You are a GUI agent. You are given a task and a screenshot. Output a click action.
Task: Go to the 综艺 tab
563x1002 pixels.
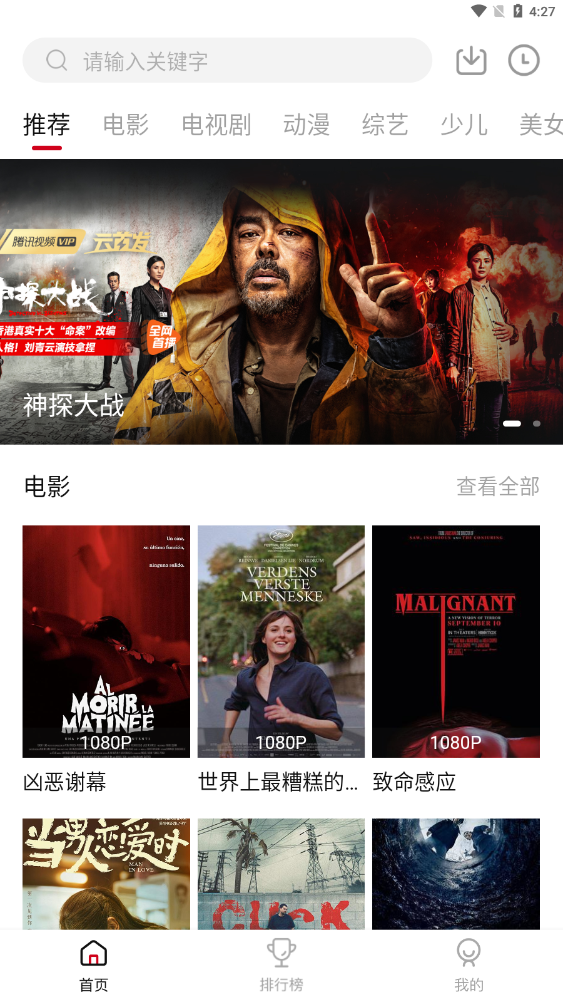point(385,125)
